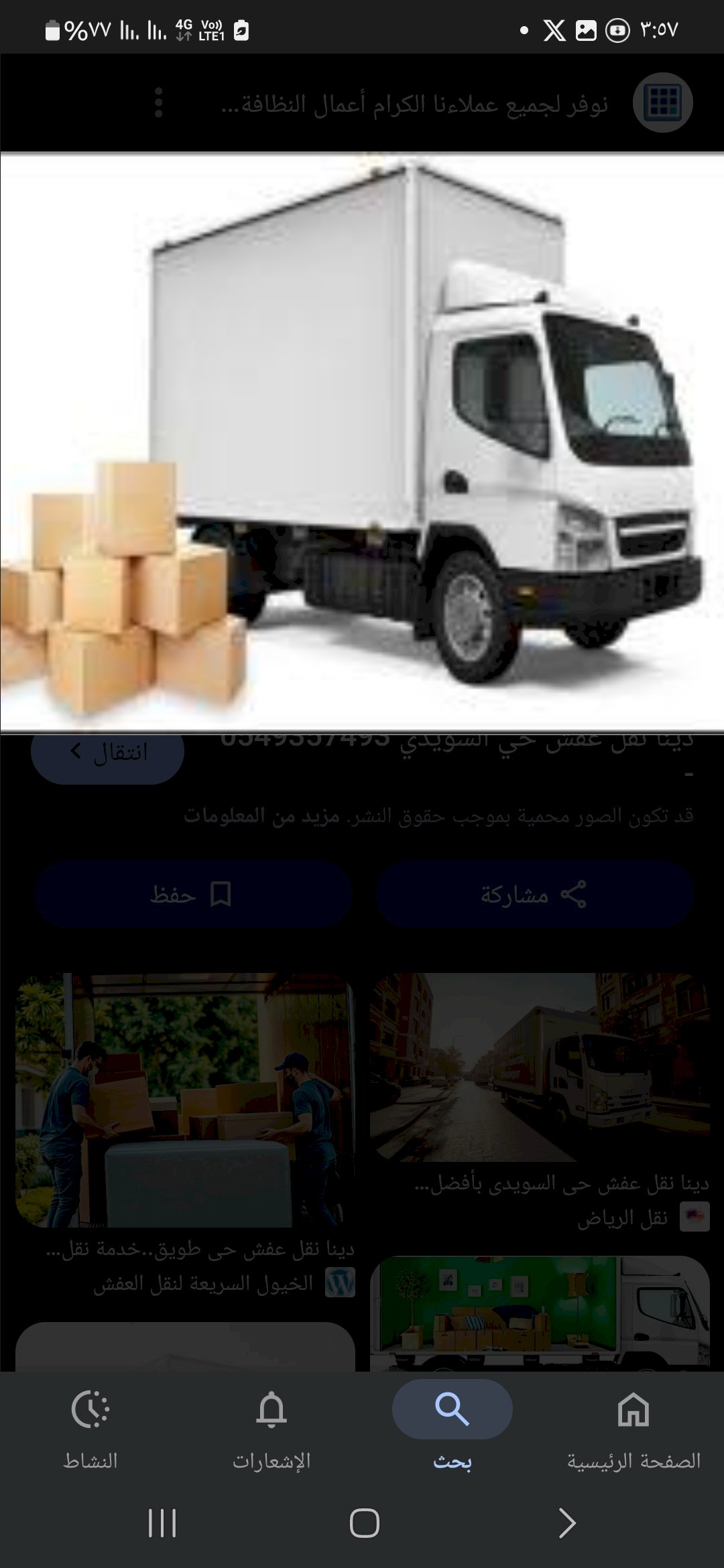
Task: View the main white truck image
Action: click(x=362, y=442)
